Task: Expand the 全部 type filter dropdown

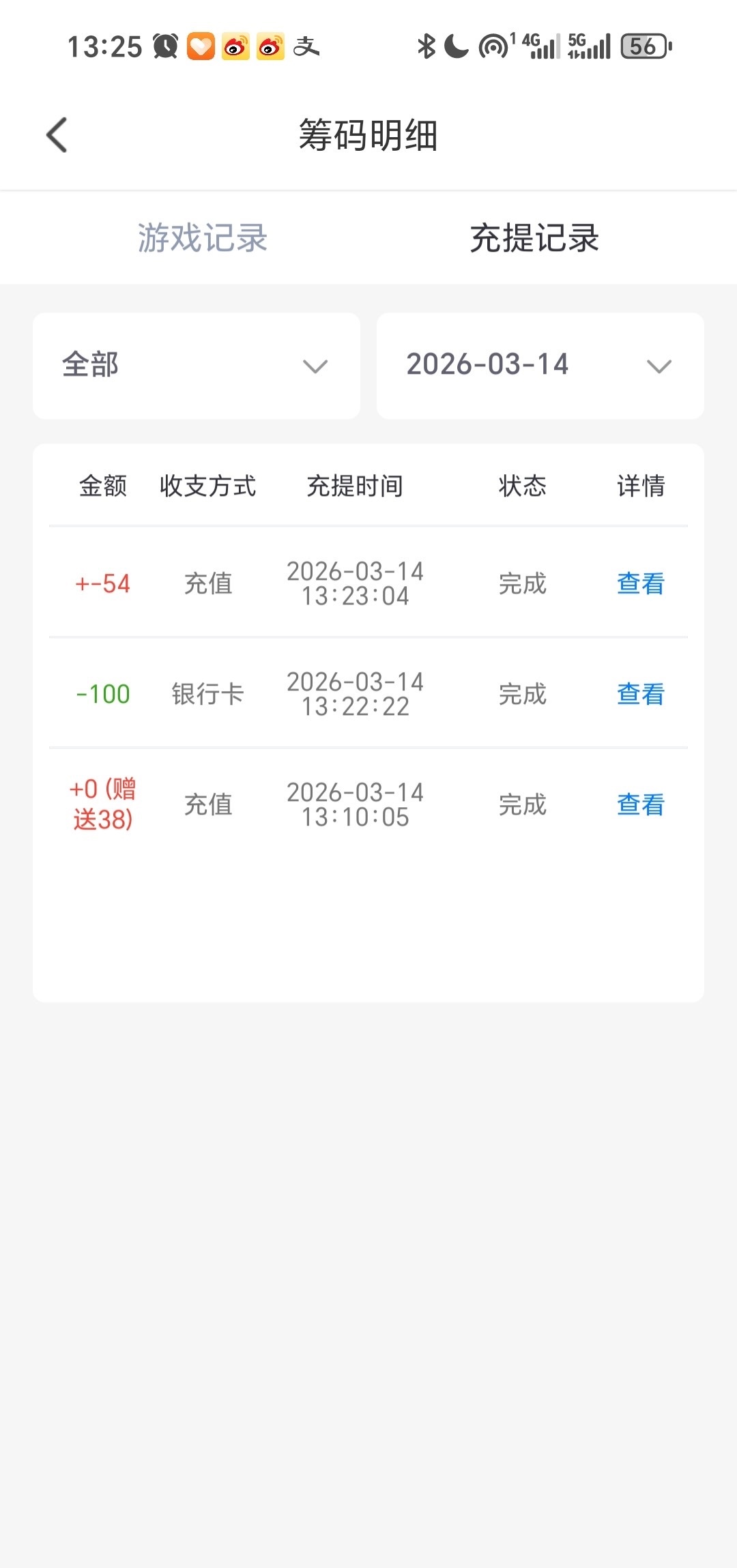Action: tap(197, 366)
